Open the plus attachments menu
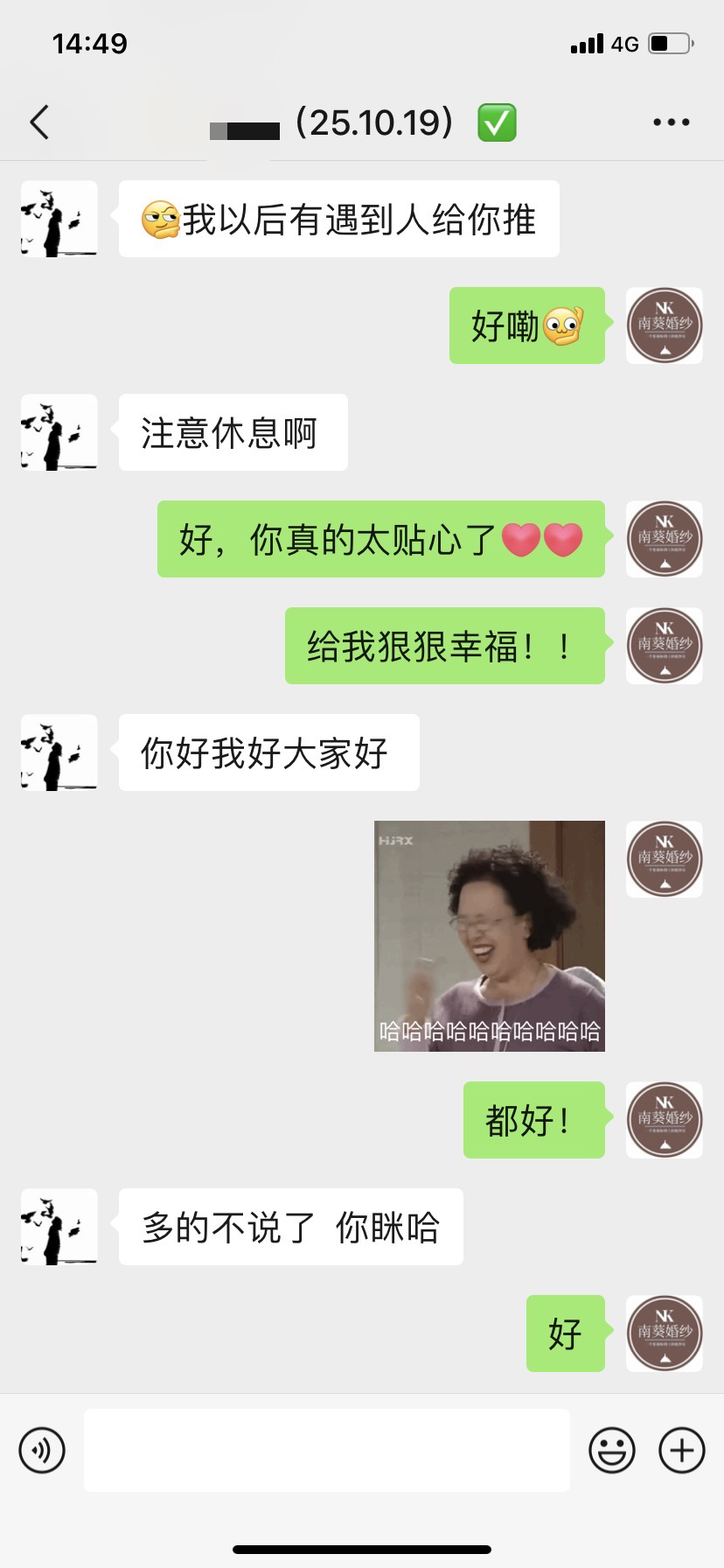 tap(681, 1450)
